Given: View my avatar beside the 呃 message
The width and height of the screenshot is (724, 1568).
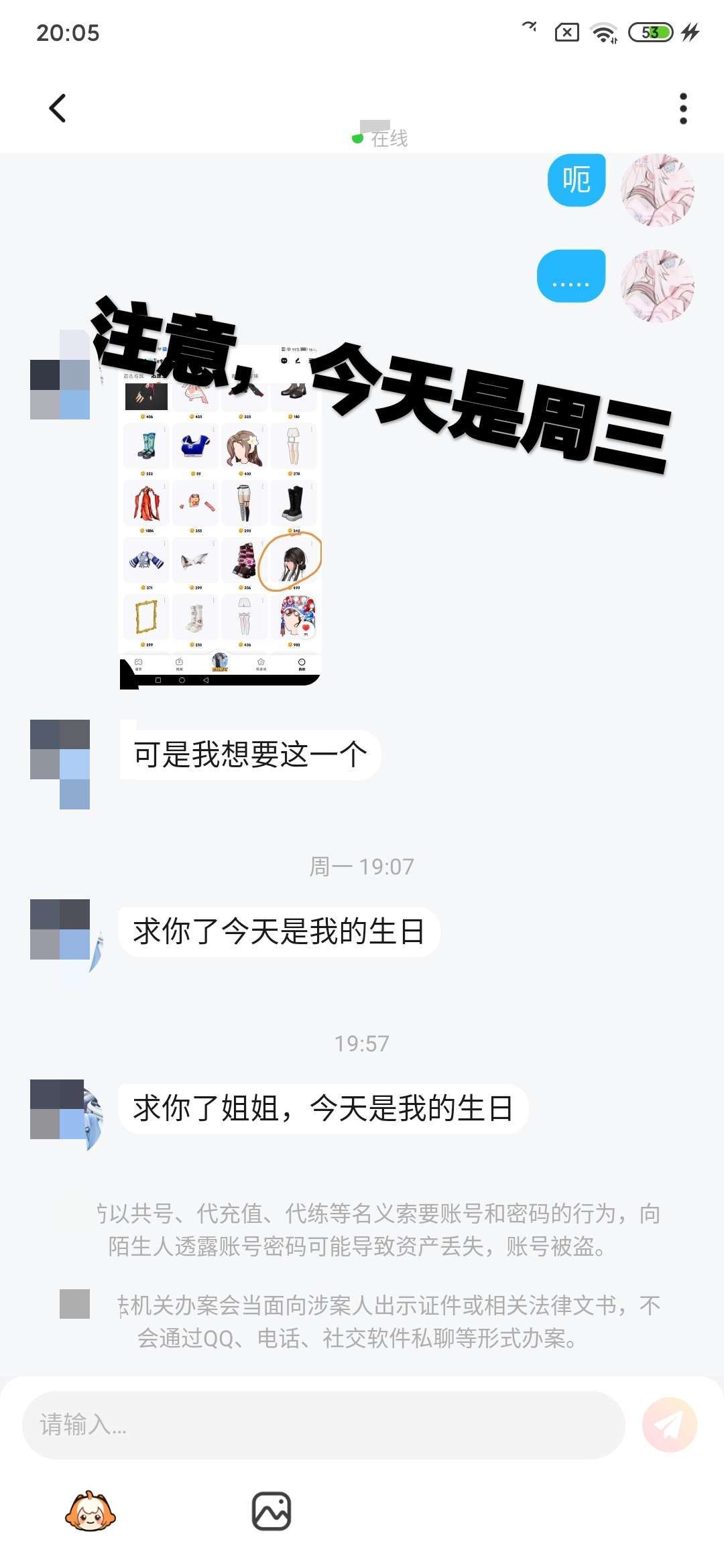Looking at the screenshot, I should [657, 190].
